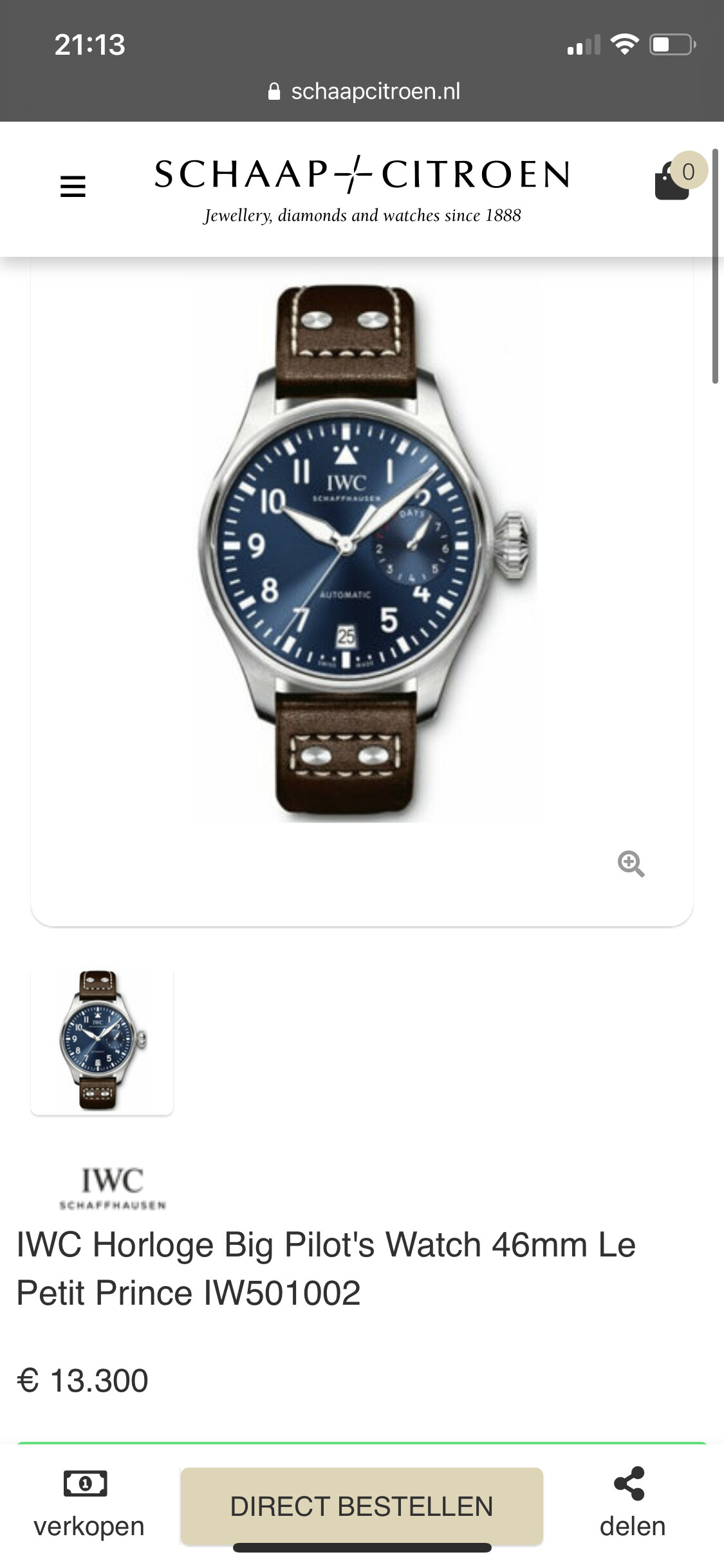Open the hamburger menu
724x1568 pixels.
73,187
